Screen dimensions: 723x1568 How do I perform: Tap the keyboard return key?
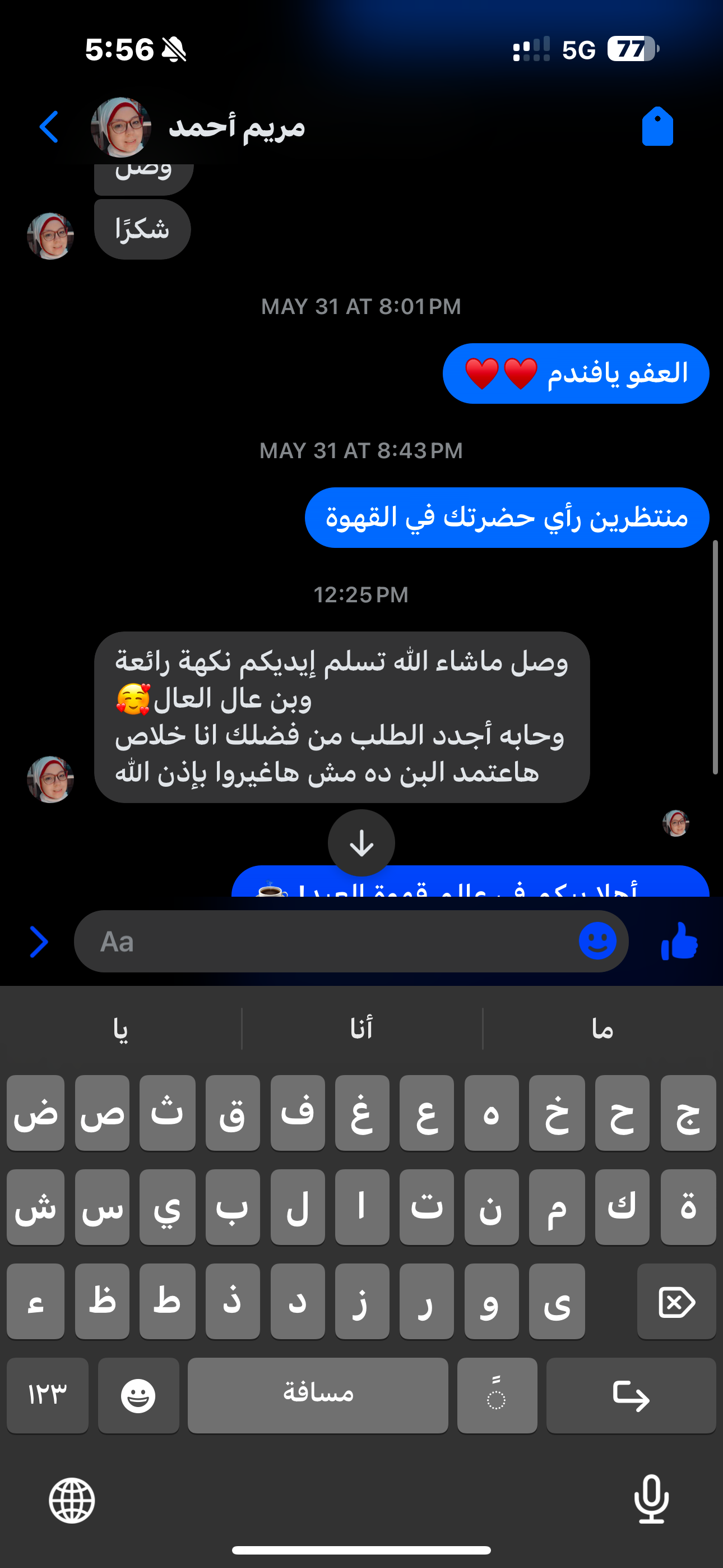tap(631, 1395)
